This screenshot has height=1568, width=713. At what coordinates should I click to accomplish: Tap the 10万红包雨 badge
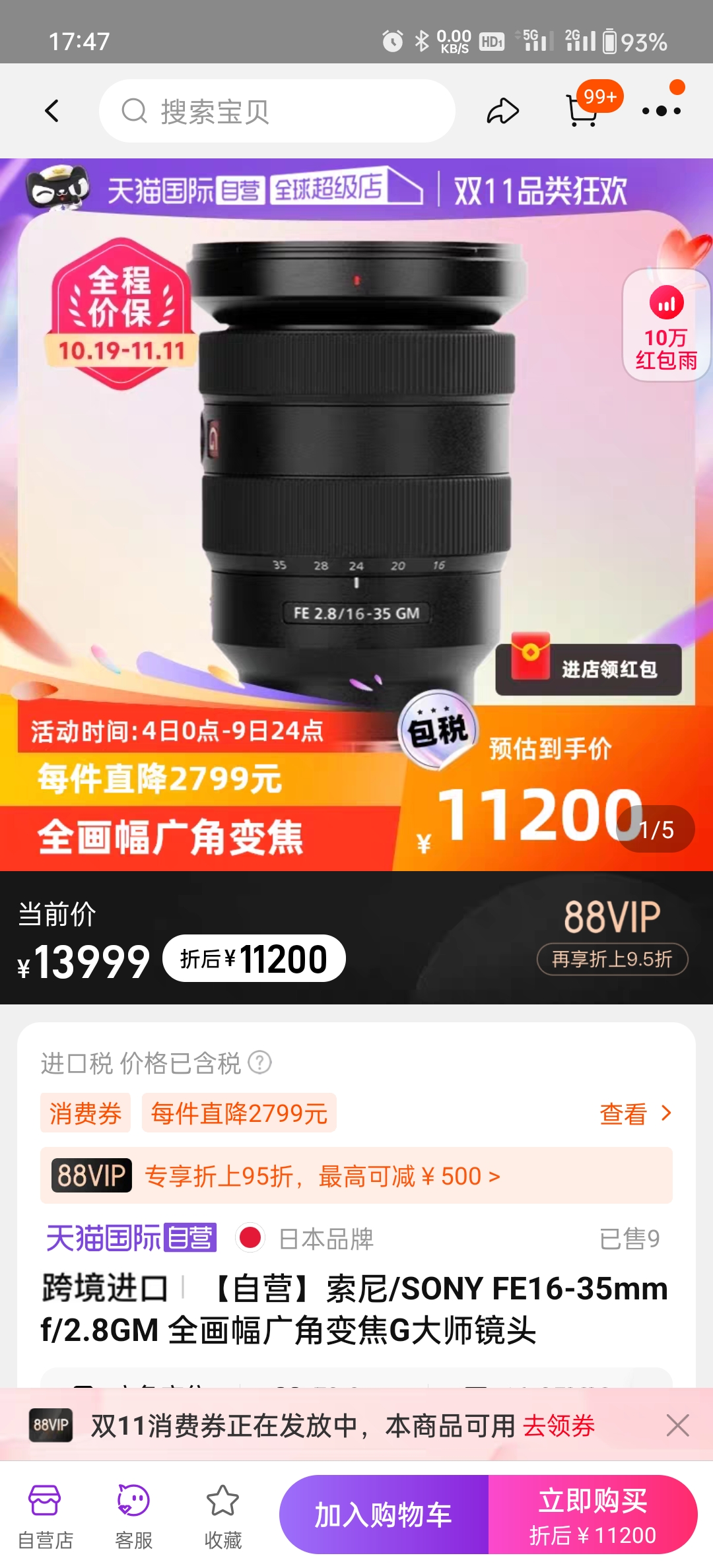pos(667,333)
